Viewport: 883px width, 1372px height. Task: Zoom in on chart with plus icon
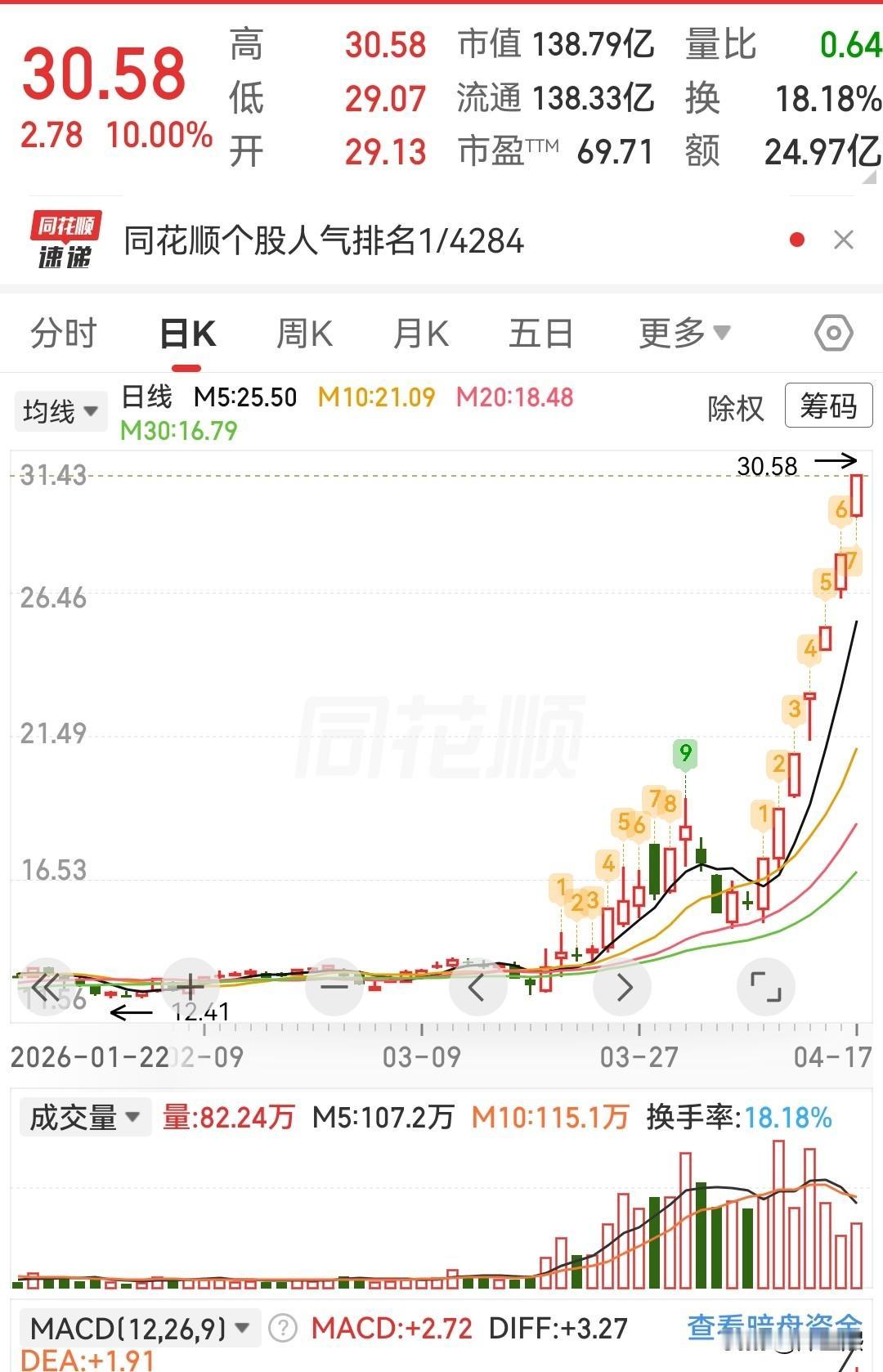click(191, 987)
